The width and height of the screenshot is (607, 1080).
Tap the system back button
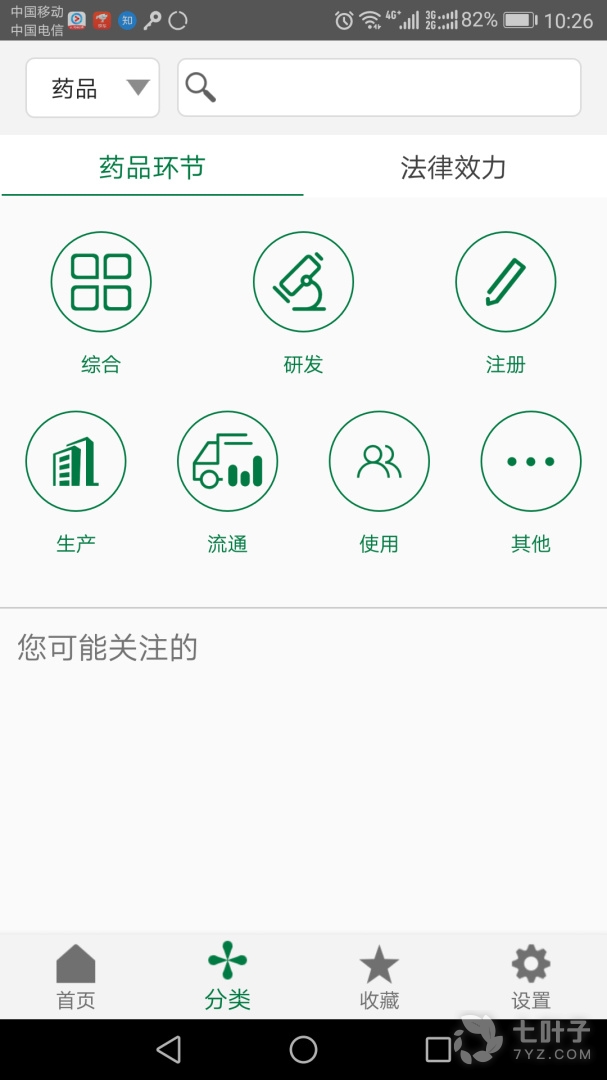coord(169,1049)
